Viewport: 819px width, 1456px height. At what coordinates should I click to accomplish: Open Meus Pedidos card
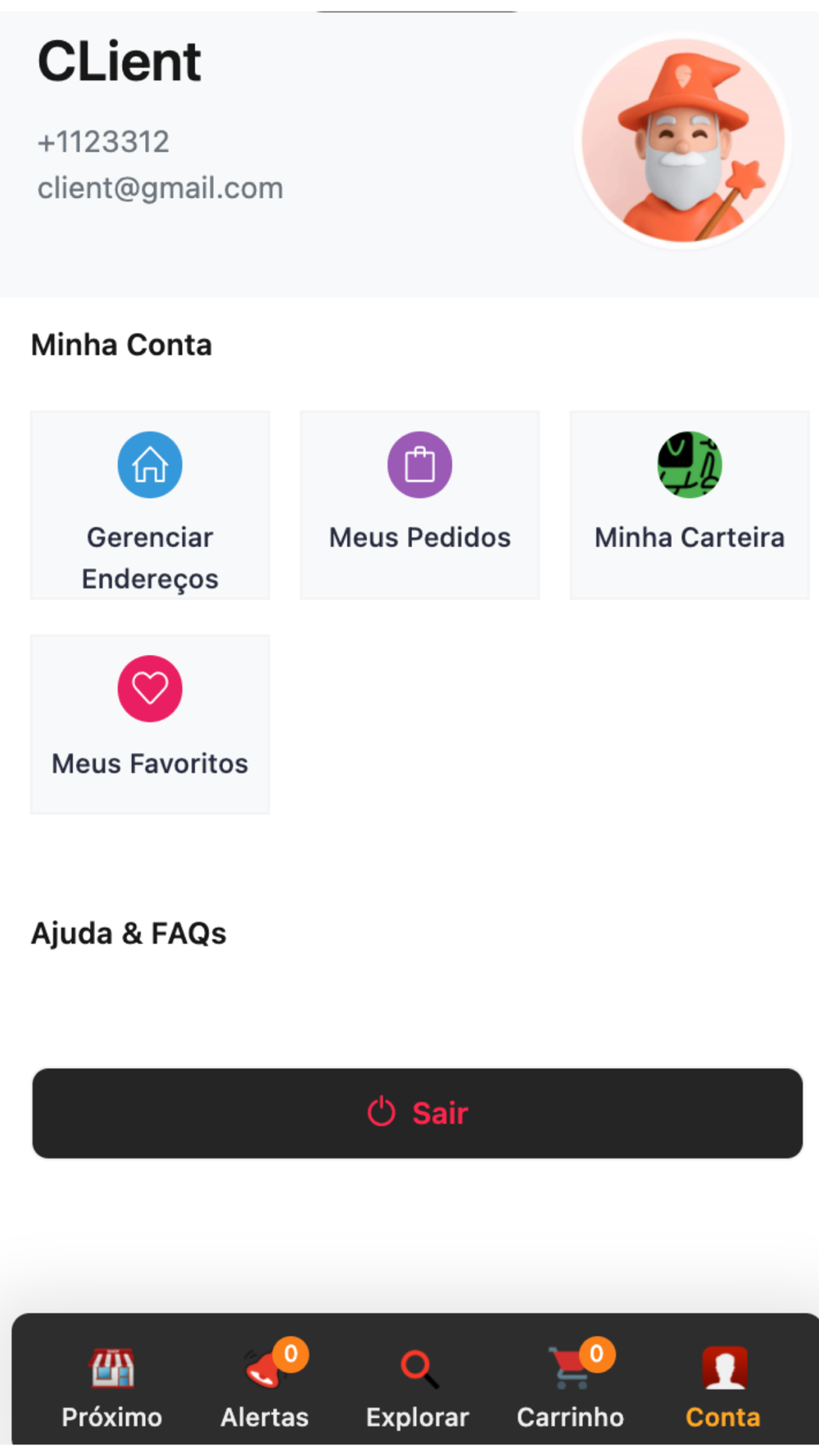tap(419, 505)
